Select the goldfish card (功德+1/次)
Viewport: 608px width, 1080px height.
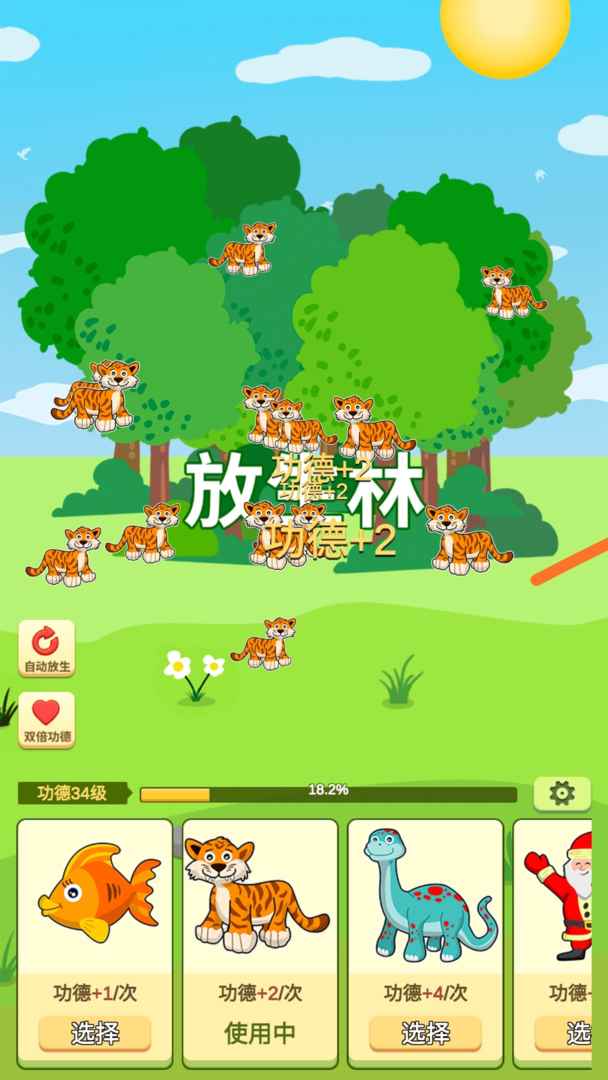click(95, 1033)
